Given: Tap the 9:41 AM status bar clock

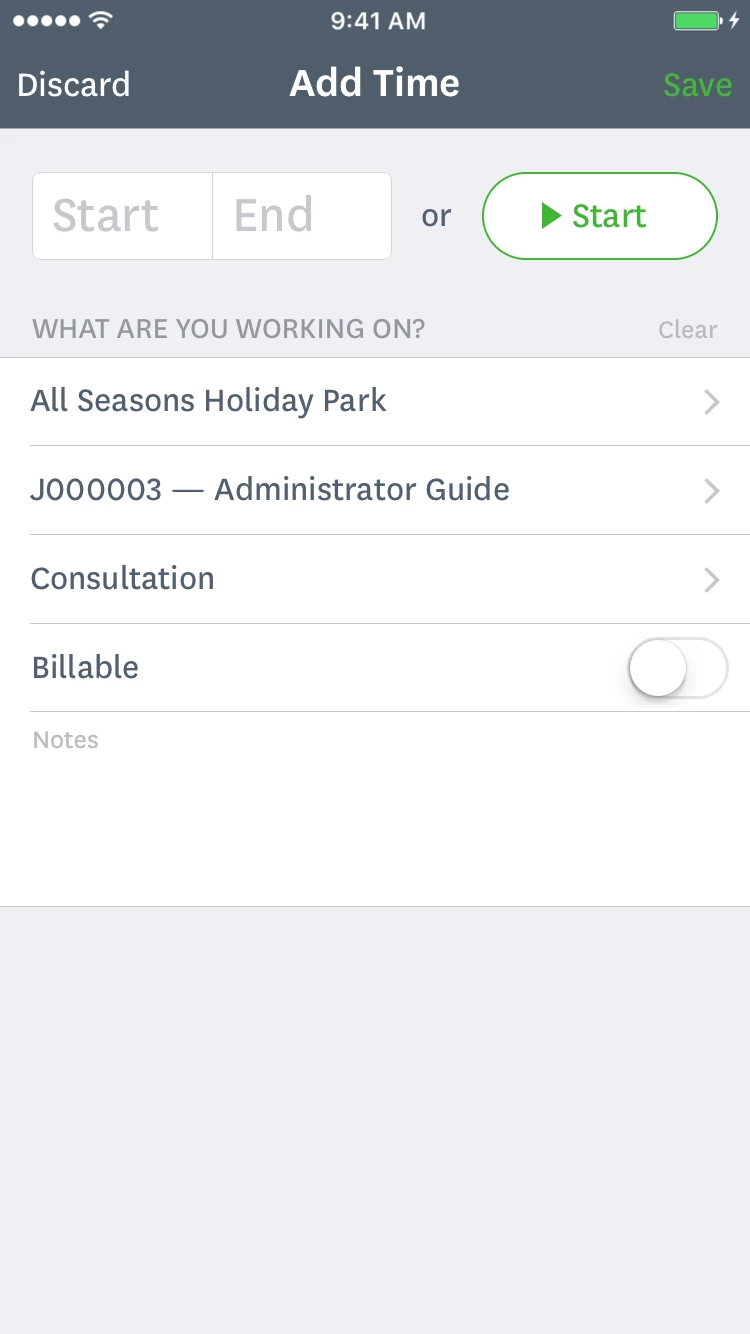Looking at the screenshot, I should coord(375,20).
